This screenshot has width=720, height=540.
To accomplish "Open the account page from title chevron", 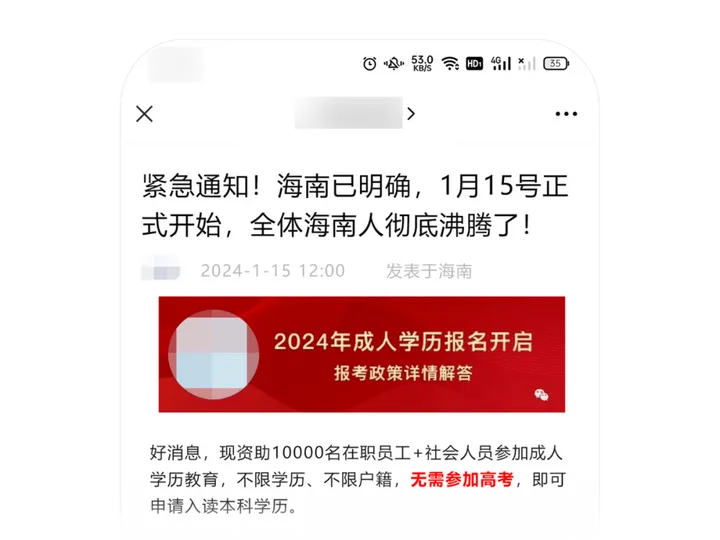I will pos(410,114).
